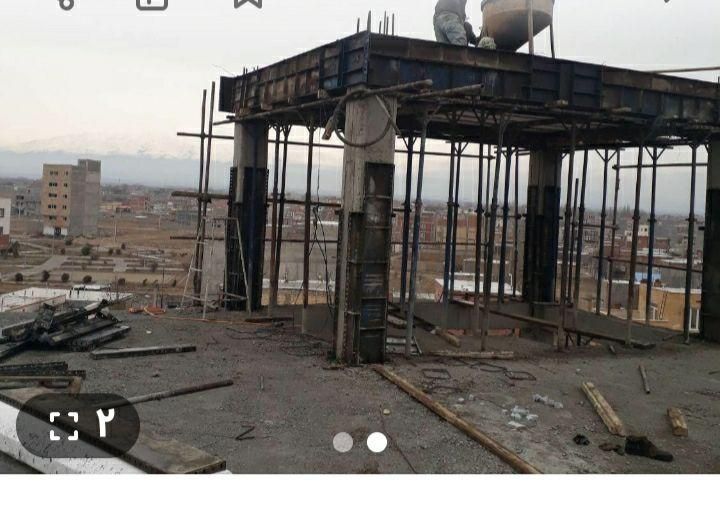Open the construction site photo

[400, 240]
